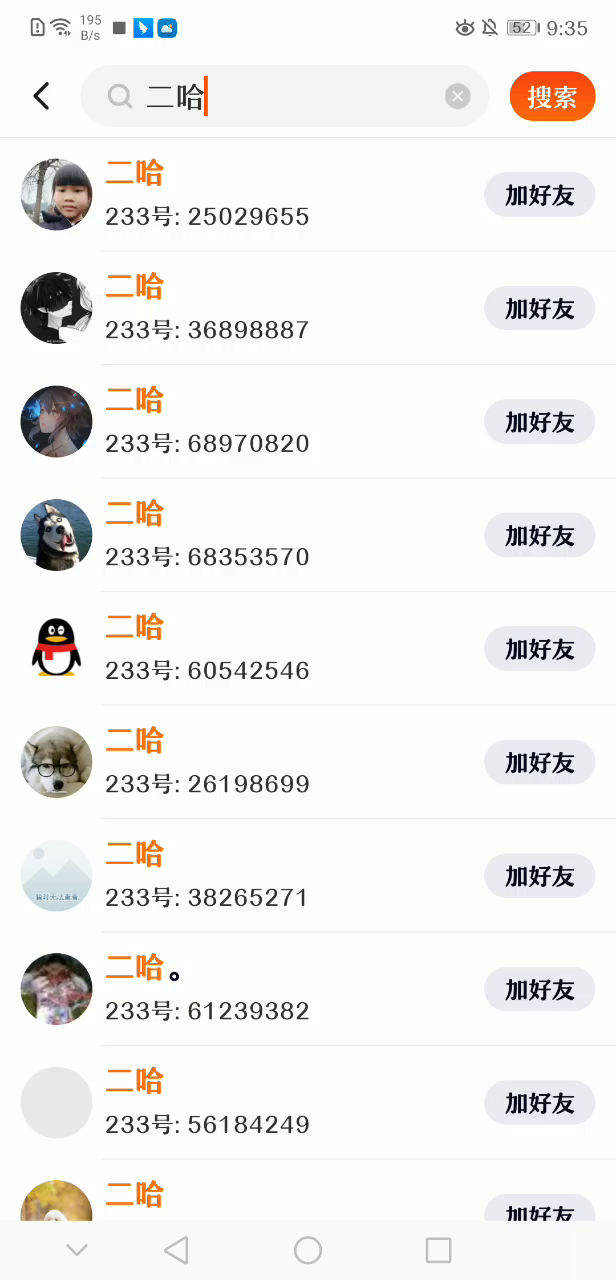Send friend request to user 26198699
The image size is (616, 1280).
coord(539,762)
